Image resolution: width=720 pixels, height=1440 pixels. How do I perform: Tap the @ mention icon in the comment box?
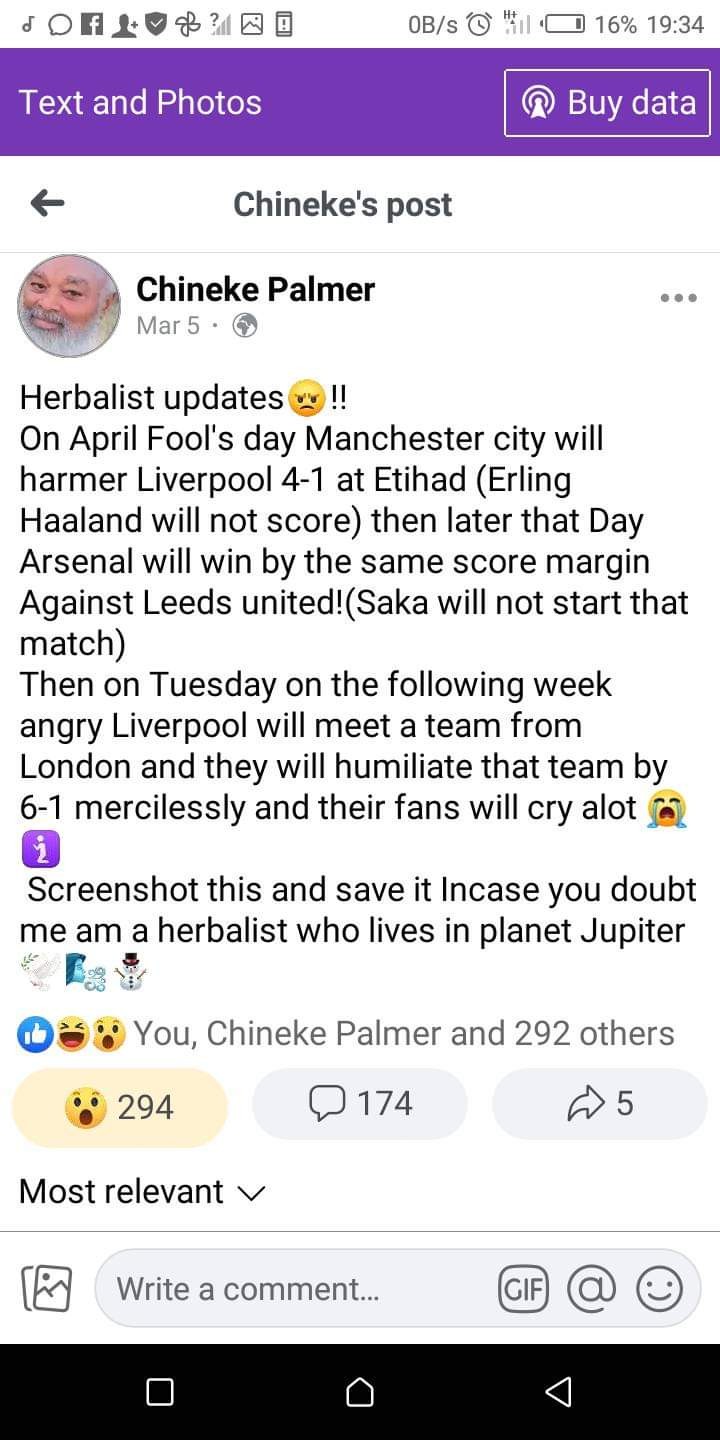click(x=592, y=1288)
